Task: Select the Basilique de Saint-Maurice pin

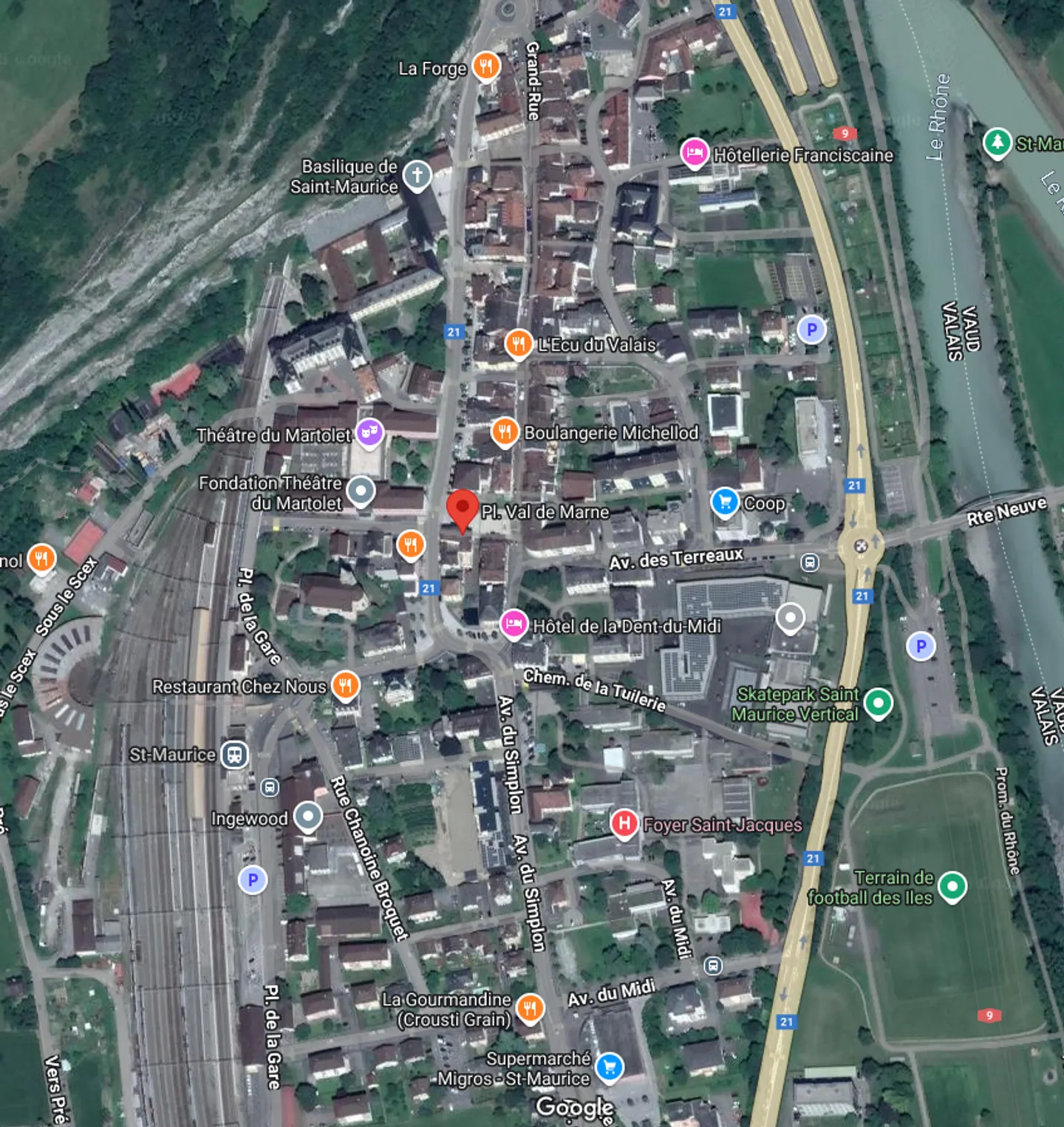Action: (417, 176)
